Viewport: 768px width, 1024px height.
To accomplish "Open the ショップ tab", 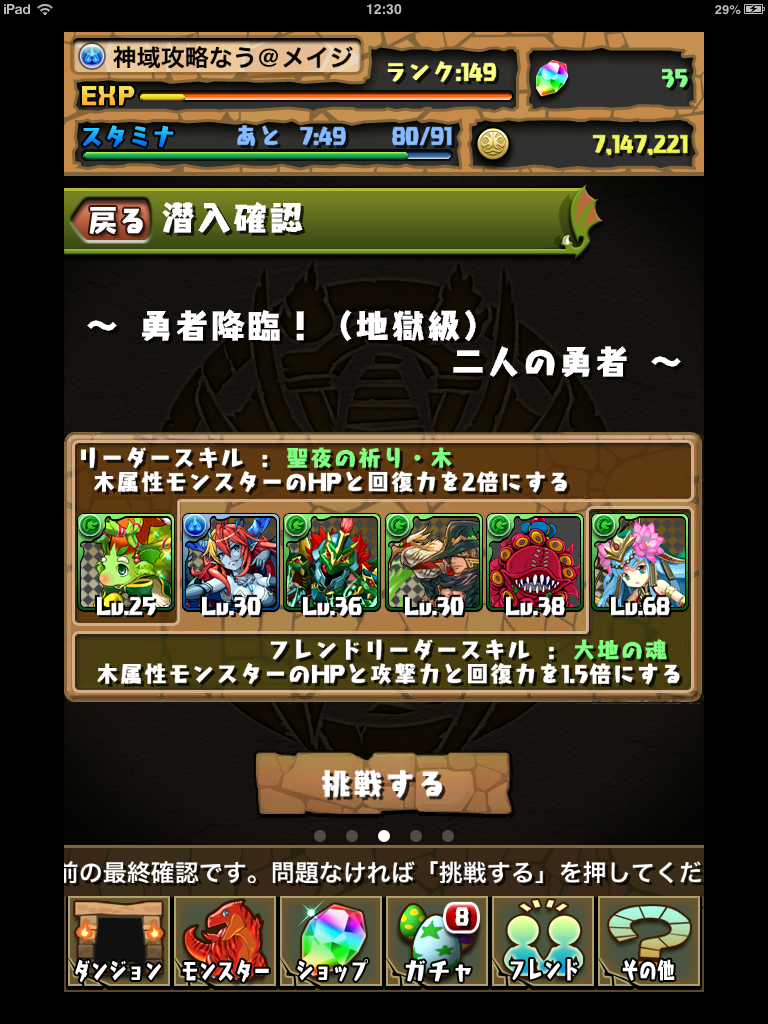I will [331, 941].
